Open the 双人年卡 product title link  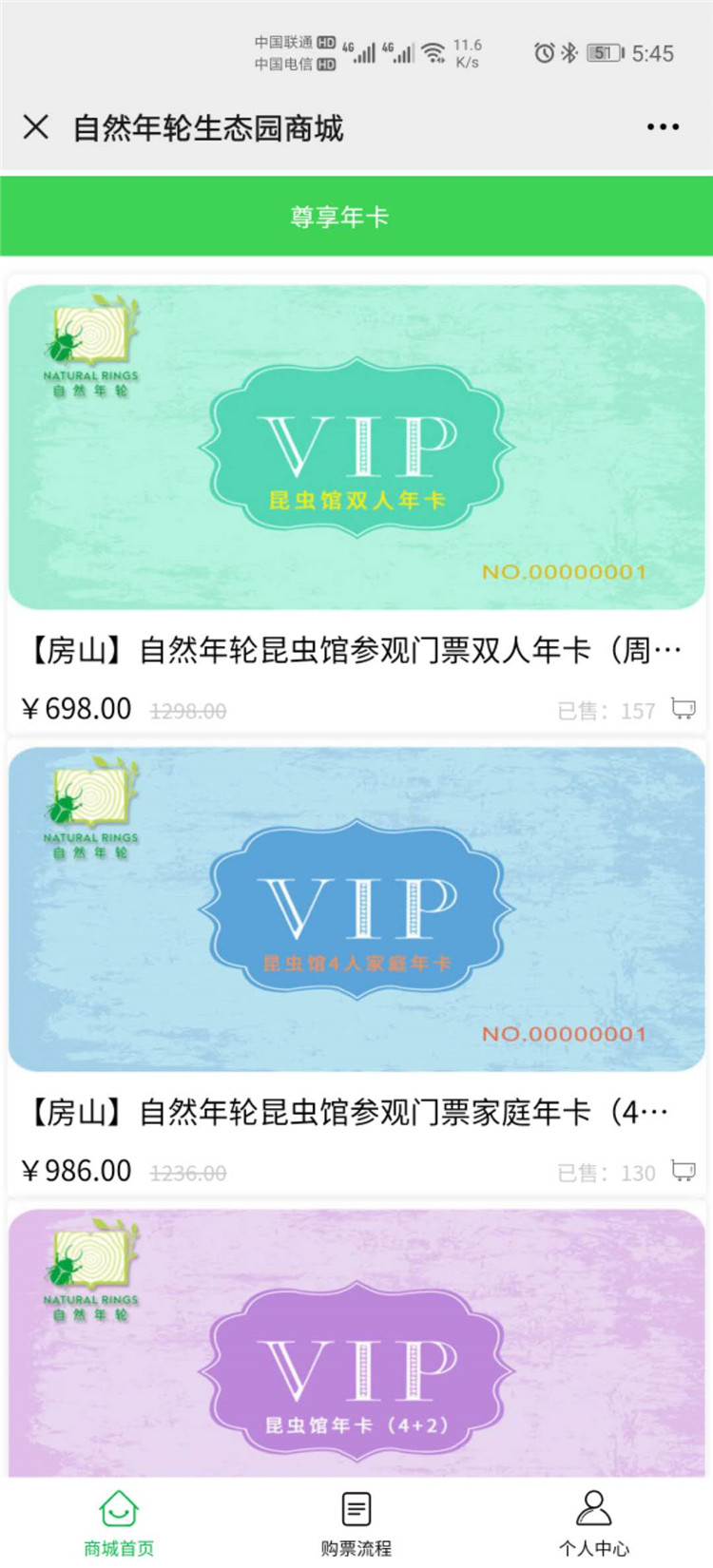[352, 651]
